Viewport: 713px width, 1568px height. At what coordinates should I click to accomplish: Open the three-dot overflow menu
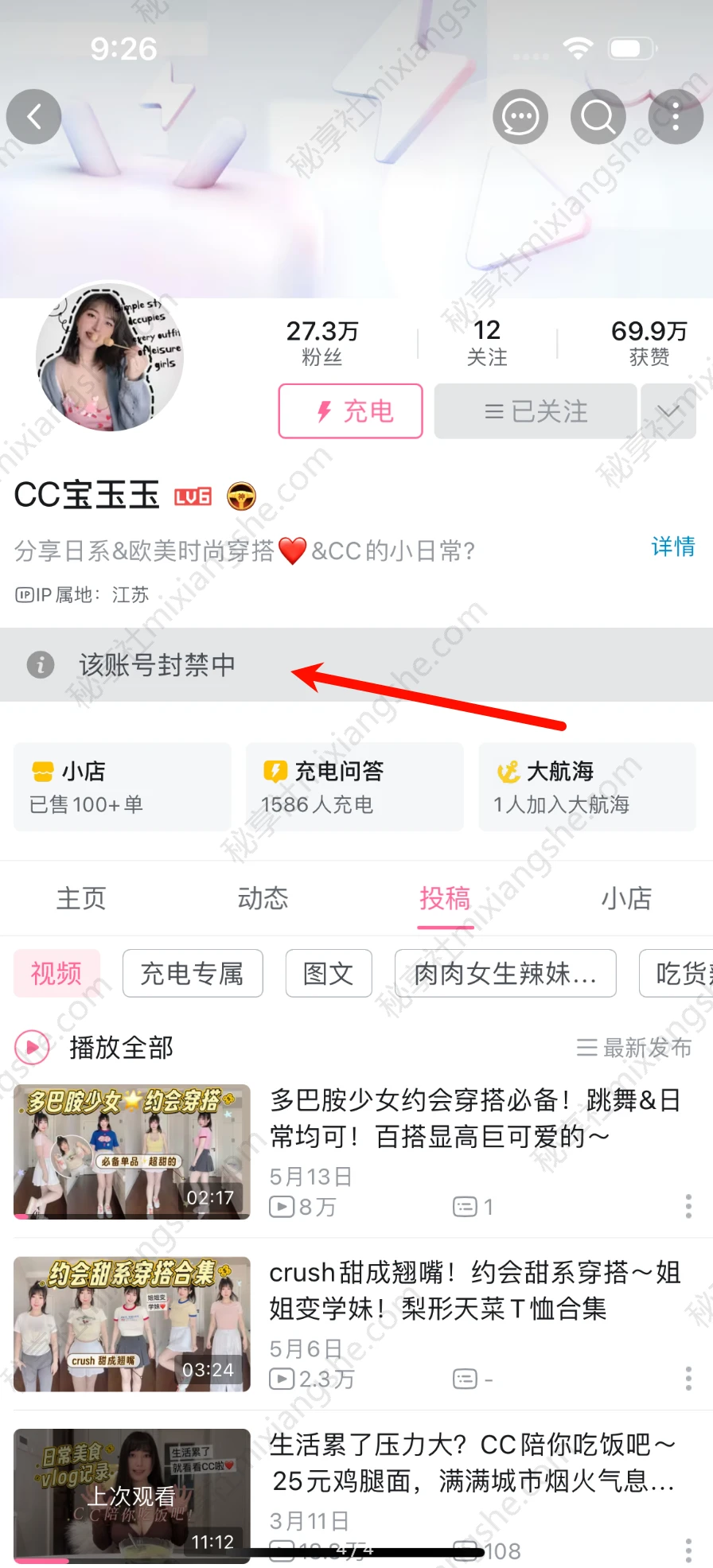[675, 117]
